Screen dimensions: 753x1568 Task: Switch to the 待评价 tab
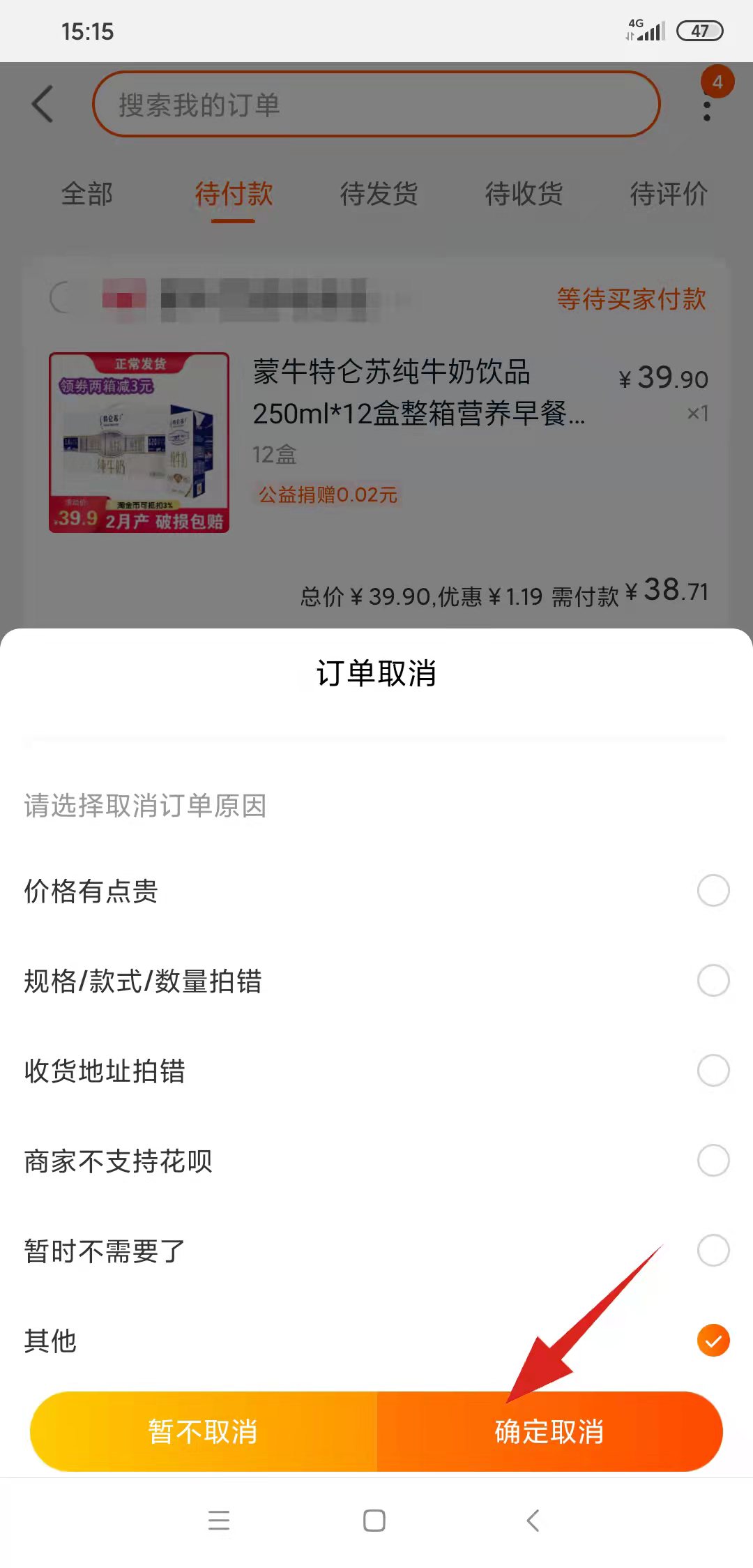pyautogui.click(x=669, y=195)
